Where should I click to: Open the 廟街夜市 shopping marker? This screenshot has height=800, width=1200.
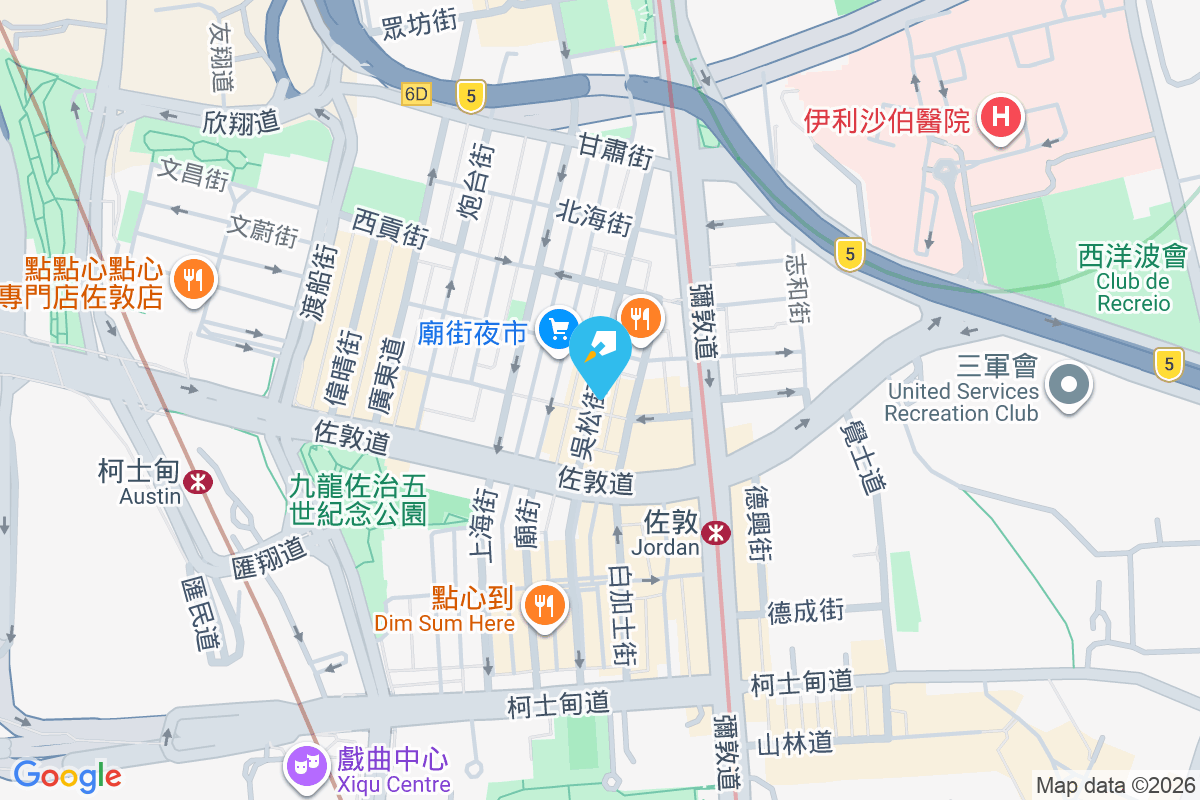558,329
